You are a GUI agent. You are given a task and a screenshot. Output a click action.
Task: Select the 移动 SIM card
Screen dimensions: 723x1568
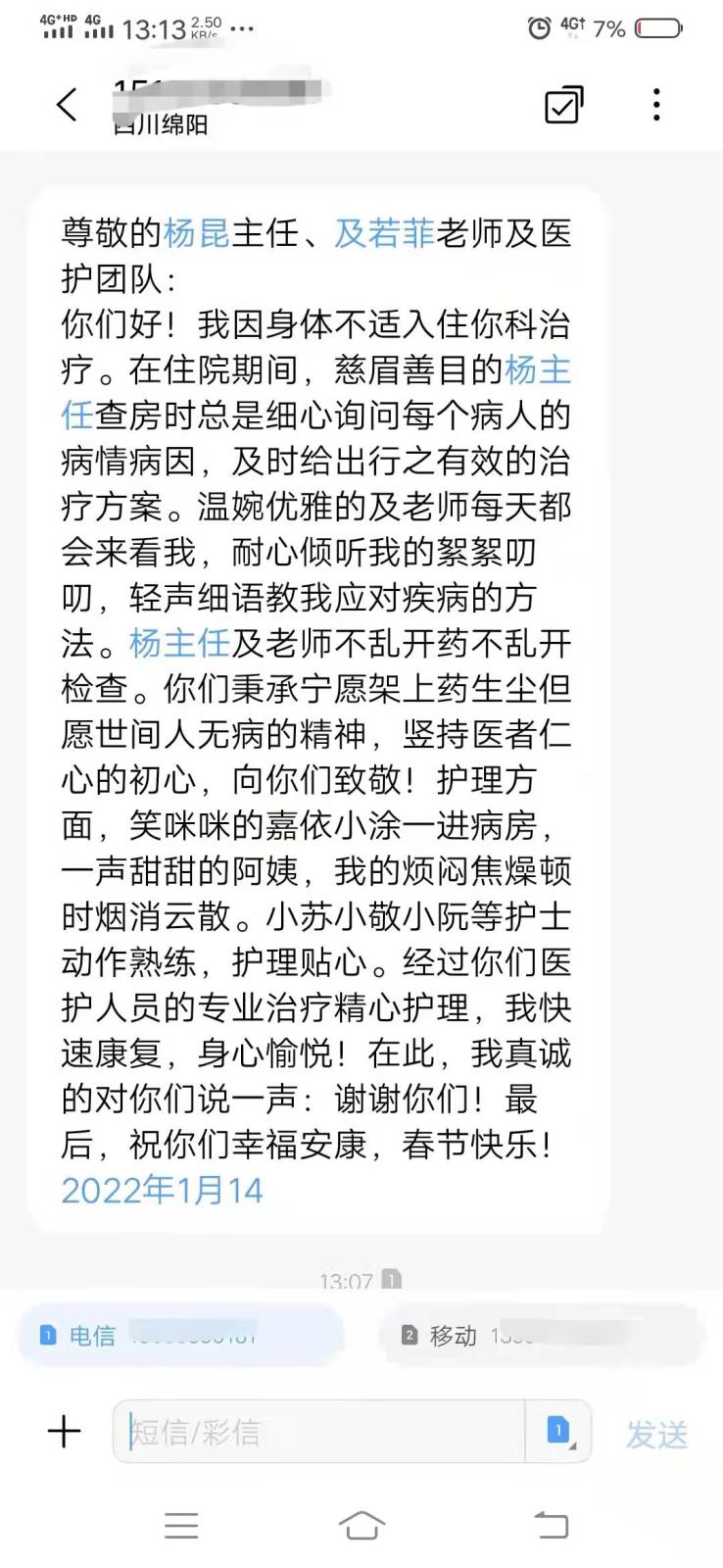539,1335
